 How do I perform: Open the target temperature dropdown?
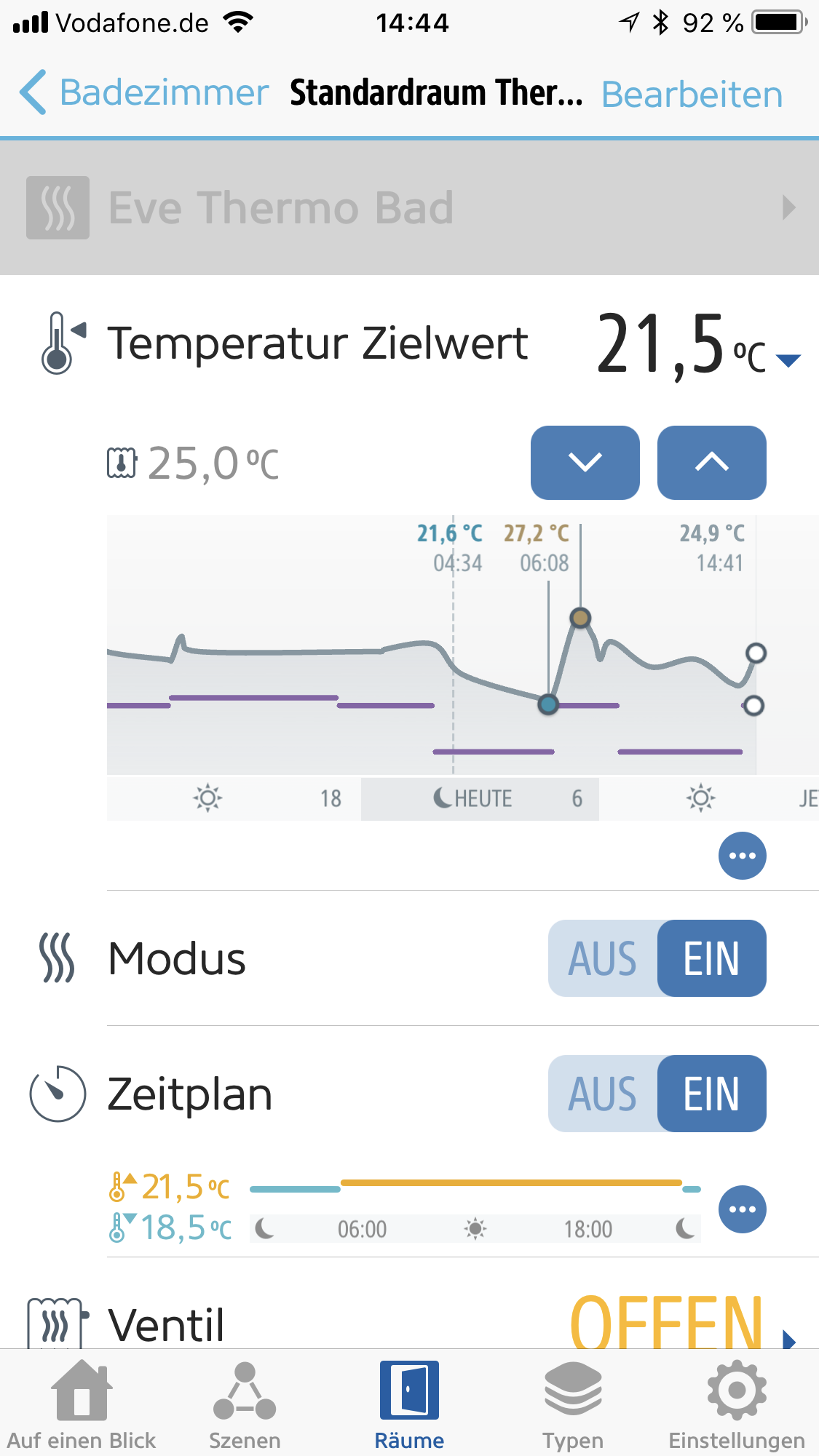(x=788, y=359)
